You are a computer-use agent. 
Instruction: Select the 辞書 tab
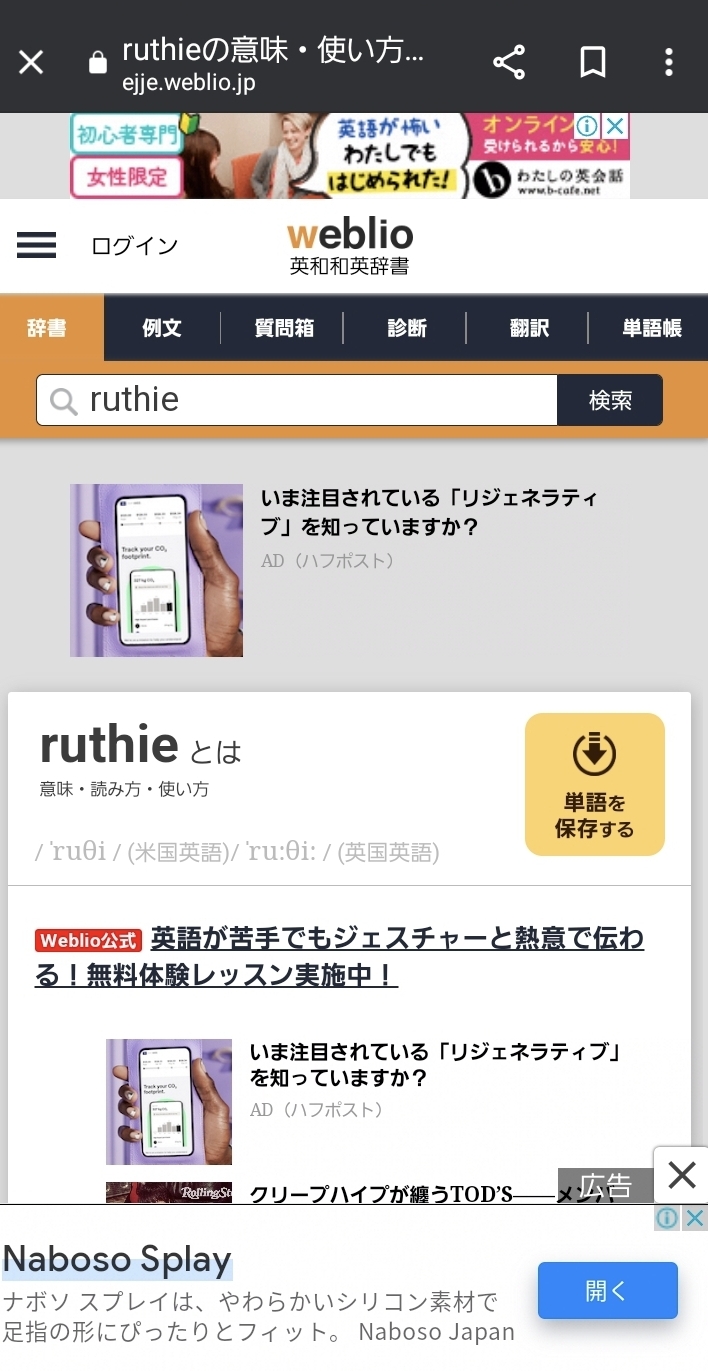point(47,328)
